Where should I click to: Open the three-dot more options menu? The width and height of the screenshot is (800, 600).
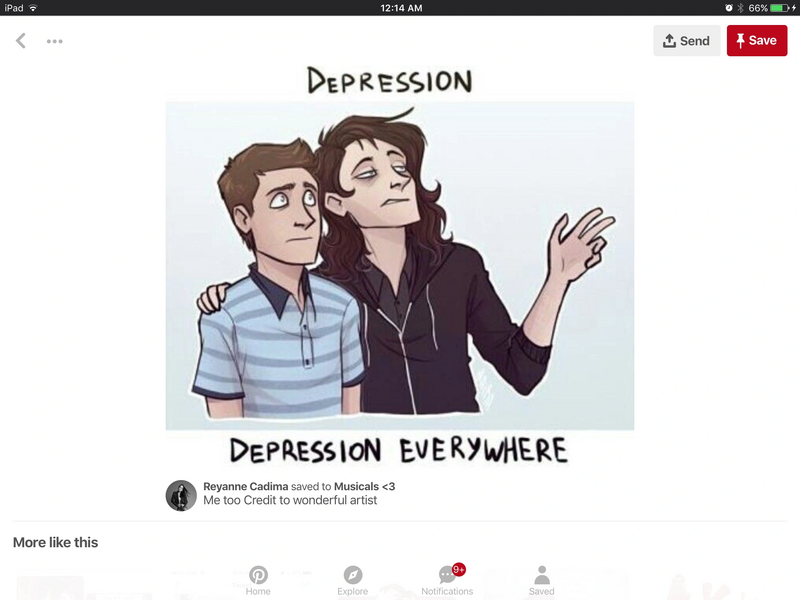tap(54, 41)
